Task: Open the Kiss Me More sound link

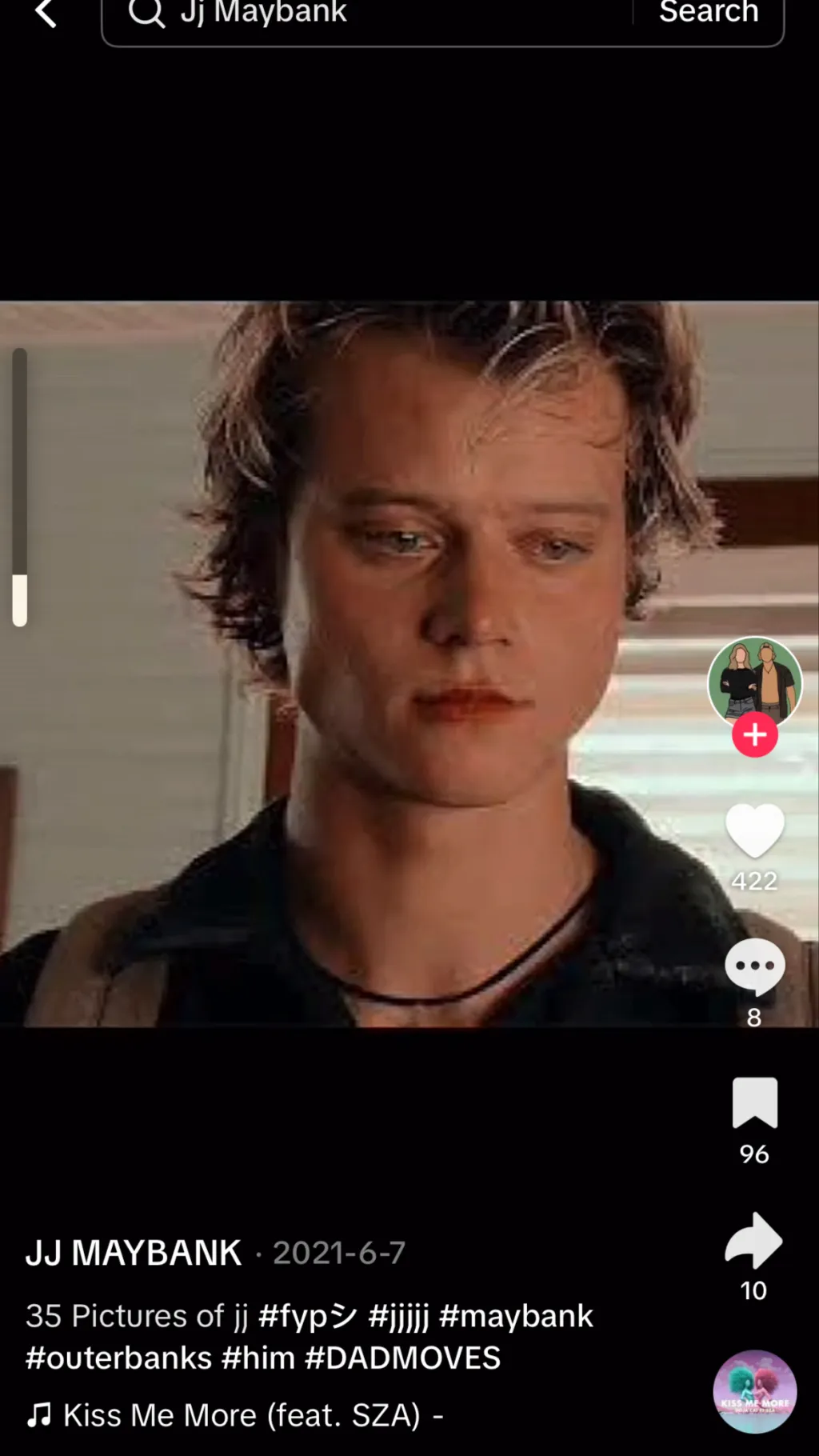Action: click(240, 1416)
